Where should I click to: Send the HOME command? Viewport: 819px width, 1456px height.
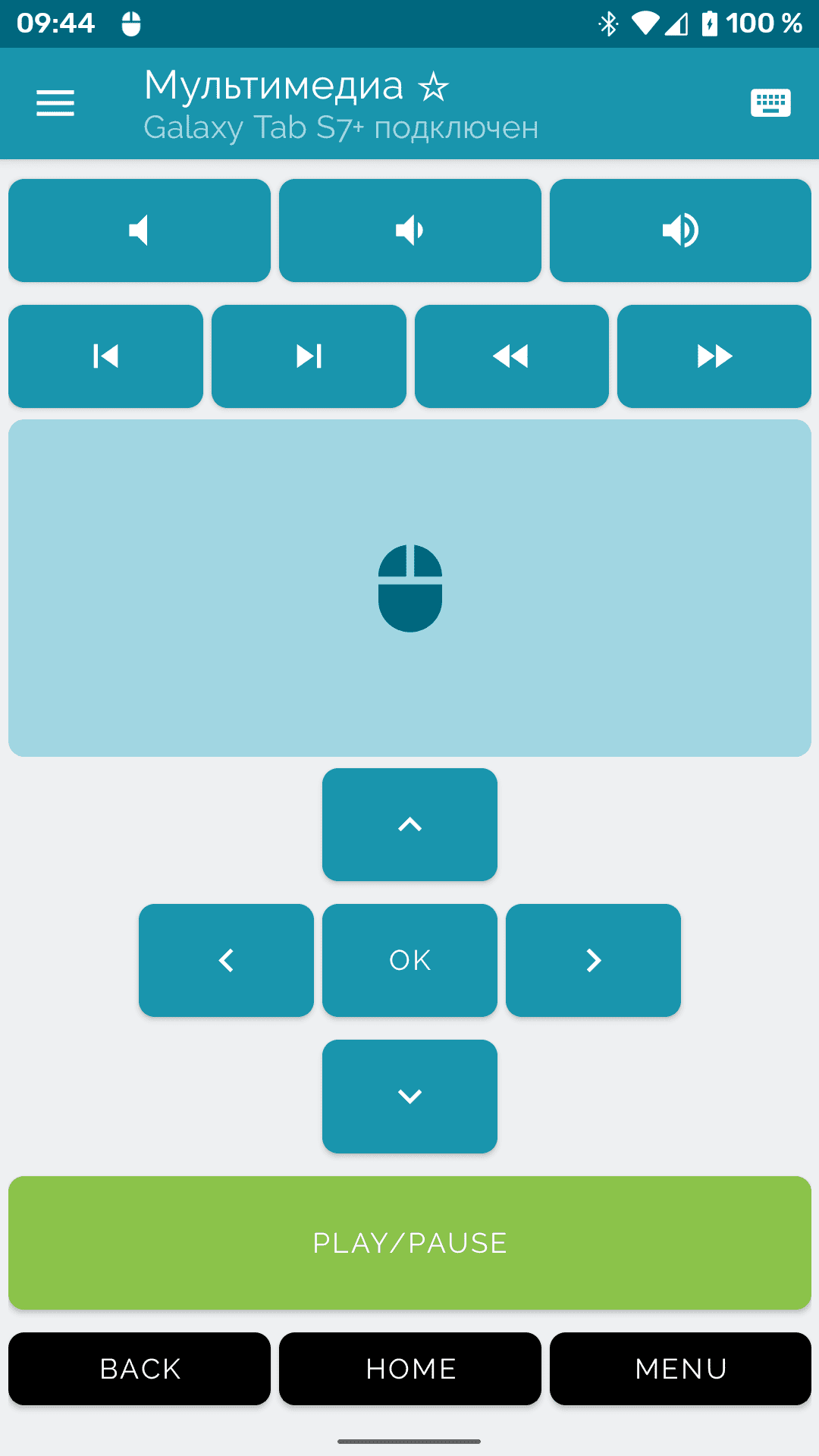coord(410,1369)
